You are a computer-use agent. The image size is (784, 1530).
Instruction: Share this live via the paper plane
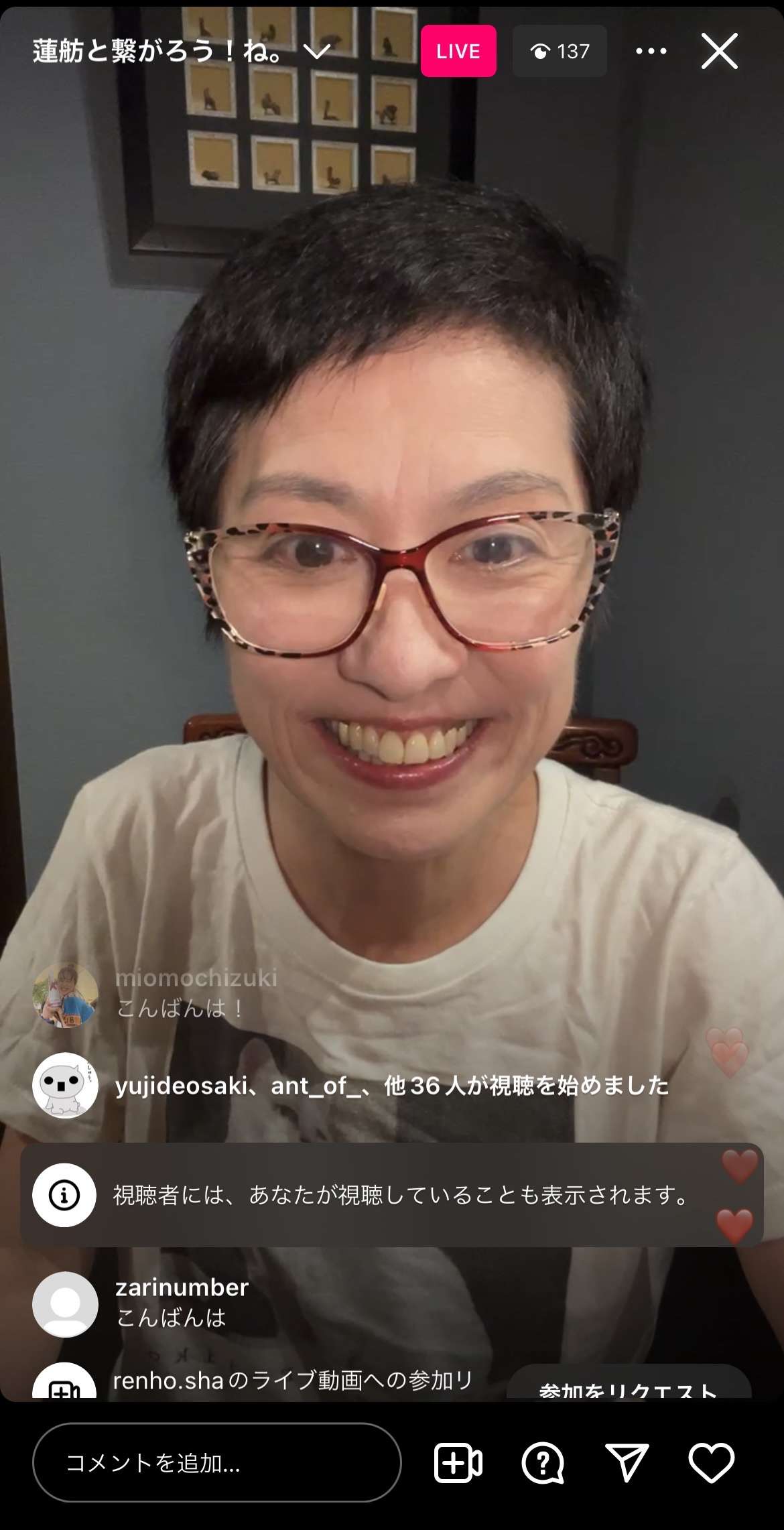[x=627, y=1463]
